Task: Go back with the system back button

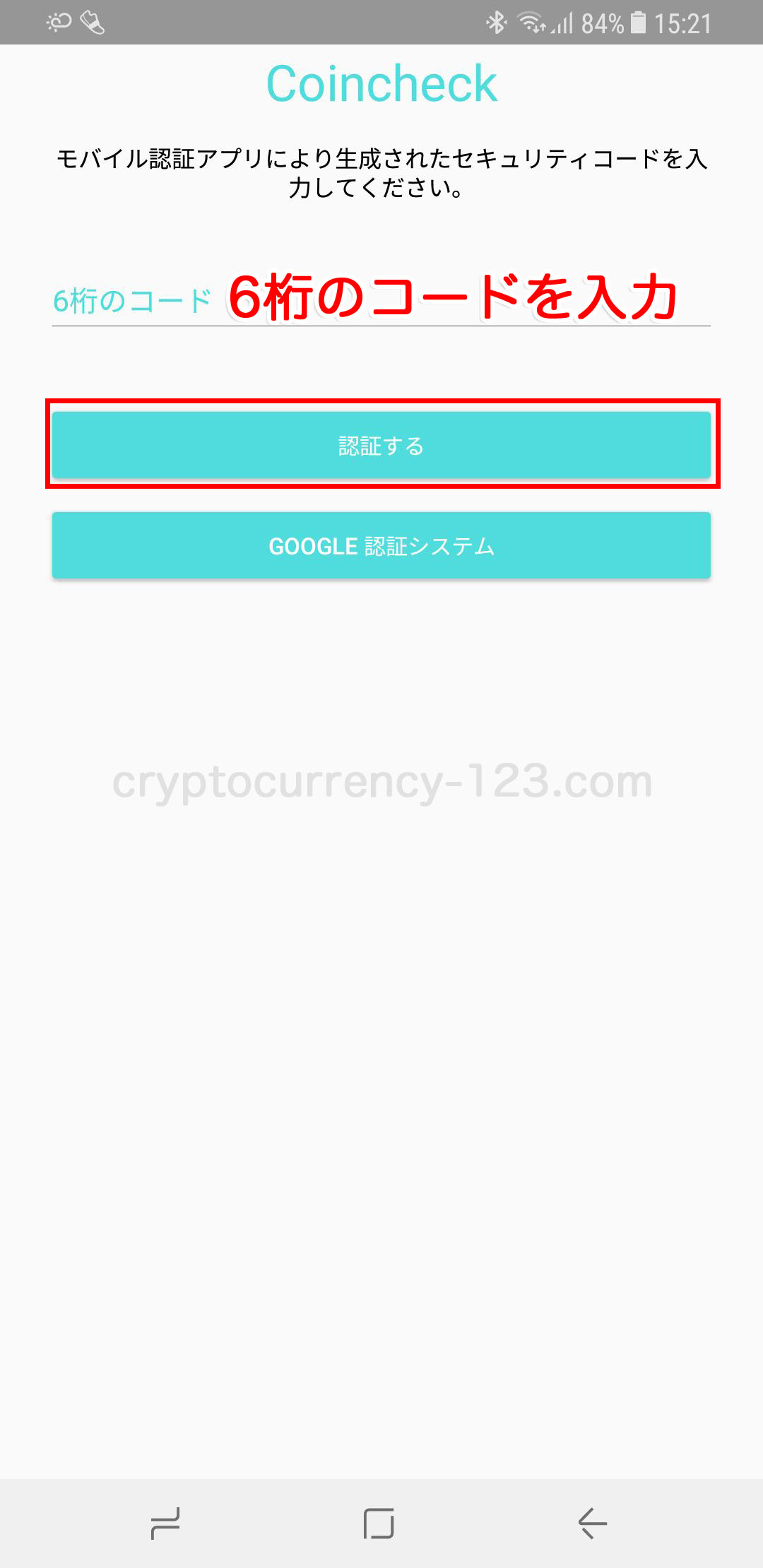Action: point(592,1523)
